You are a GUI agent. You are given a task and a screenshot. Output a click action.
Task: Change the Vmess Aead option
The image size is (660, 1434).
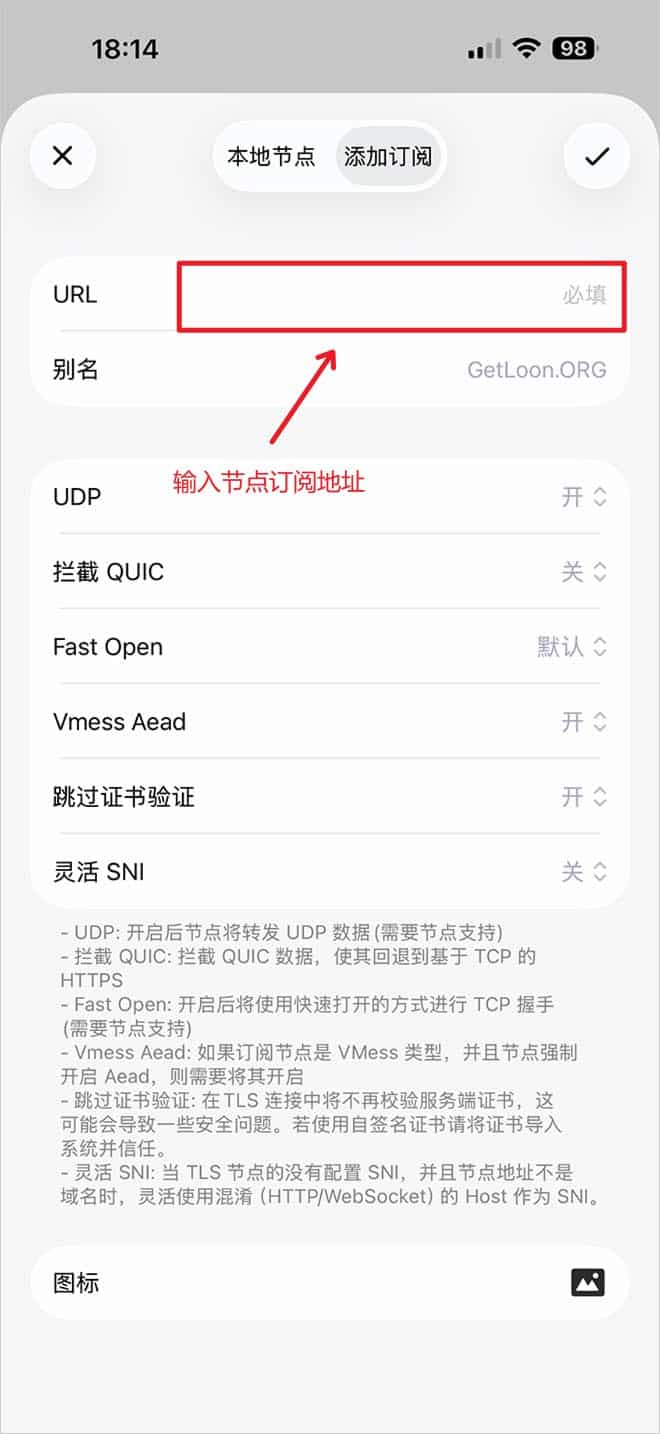[584, 722]
